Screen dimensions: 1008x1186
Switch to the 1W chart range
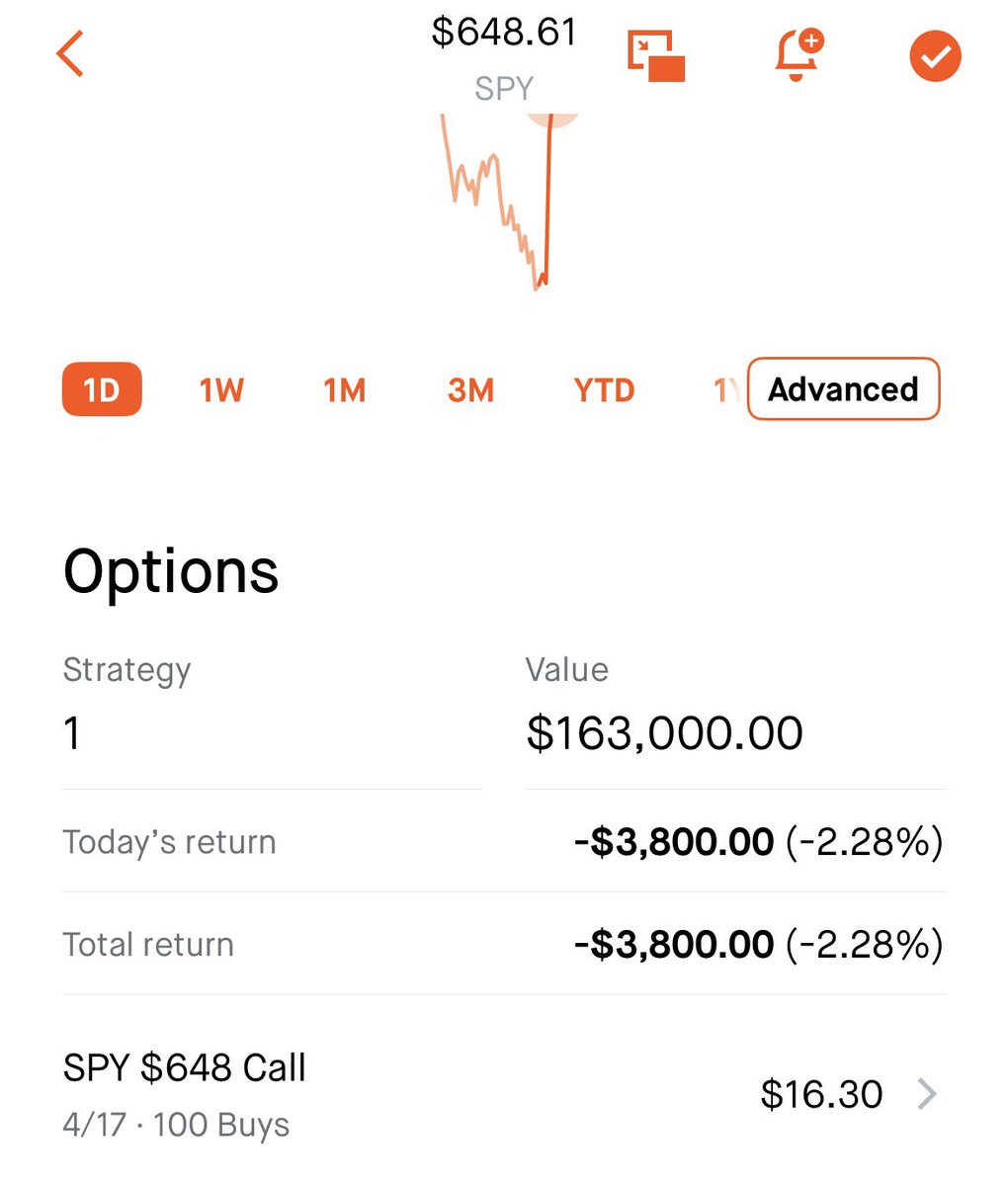(x=221, y=389)
